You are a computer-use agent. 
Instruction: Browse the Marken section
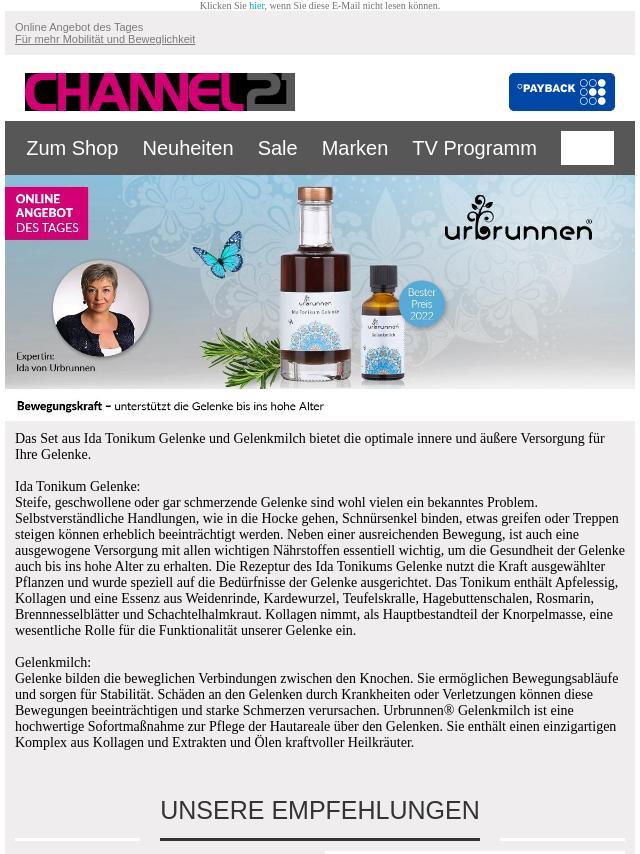point(354,148)
